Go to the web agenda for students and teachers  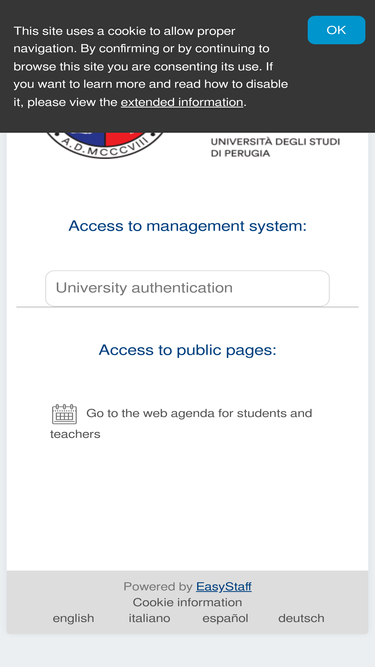tap(182, 423)
